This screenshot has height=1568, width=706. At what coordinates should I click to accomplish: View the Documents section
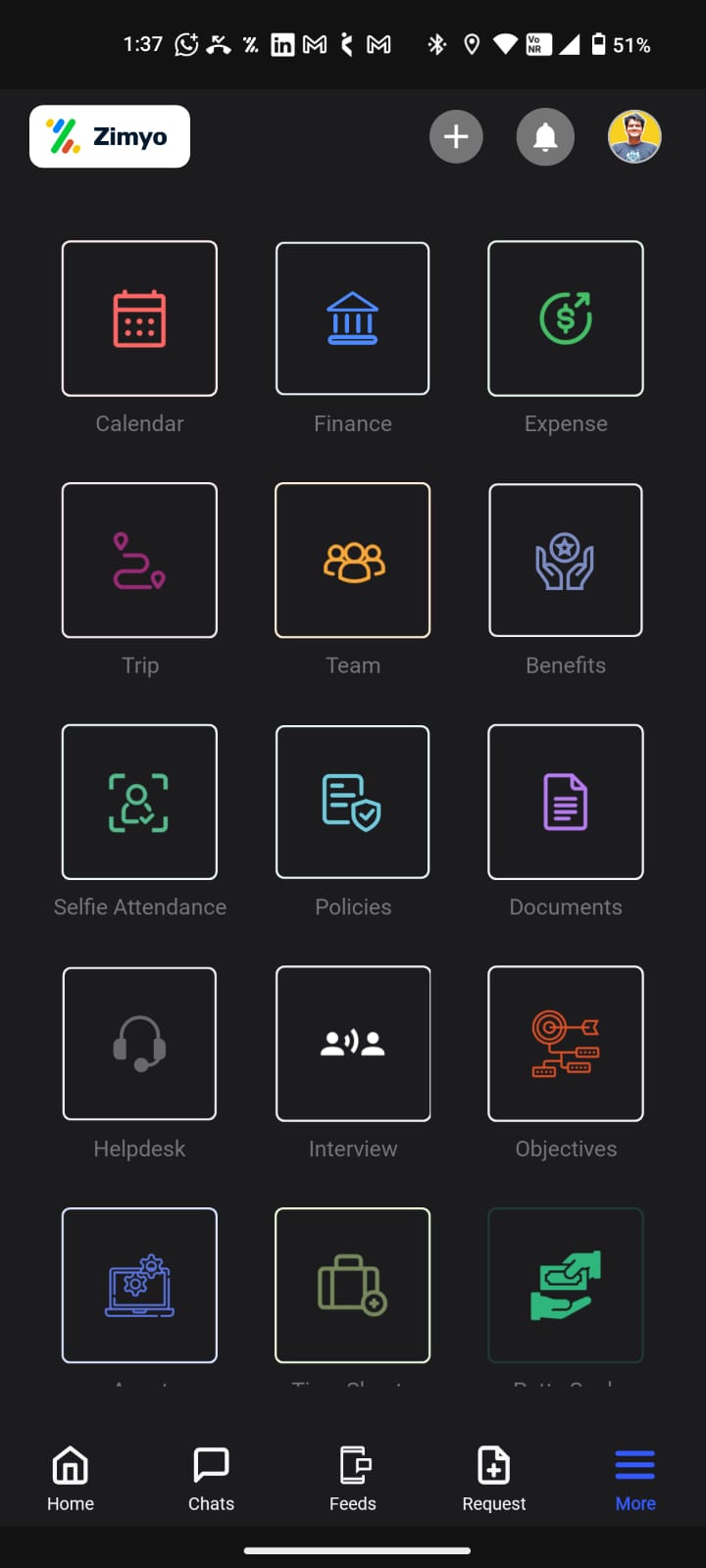coord(566,802)
